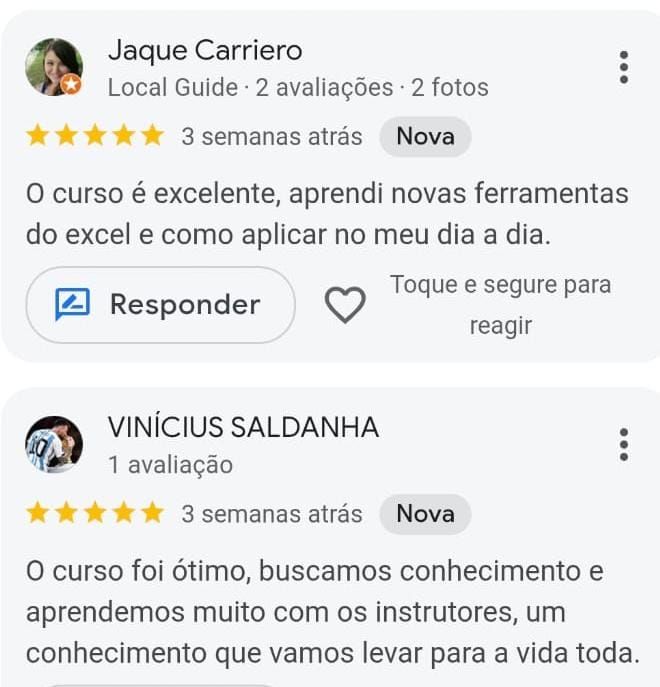Open Jaque Carriero's profile photo
Viewport: 660px width, 687px height.
(x=54, y=67)
